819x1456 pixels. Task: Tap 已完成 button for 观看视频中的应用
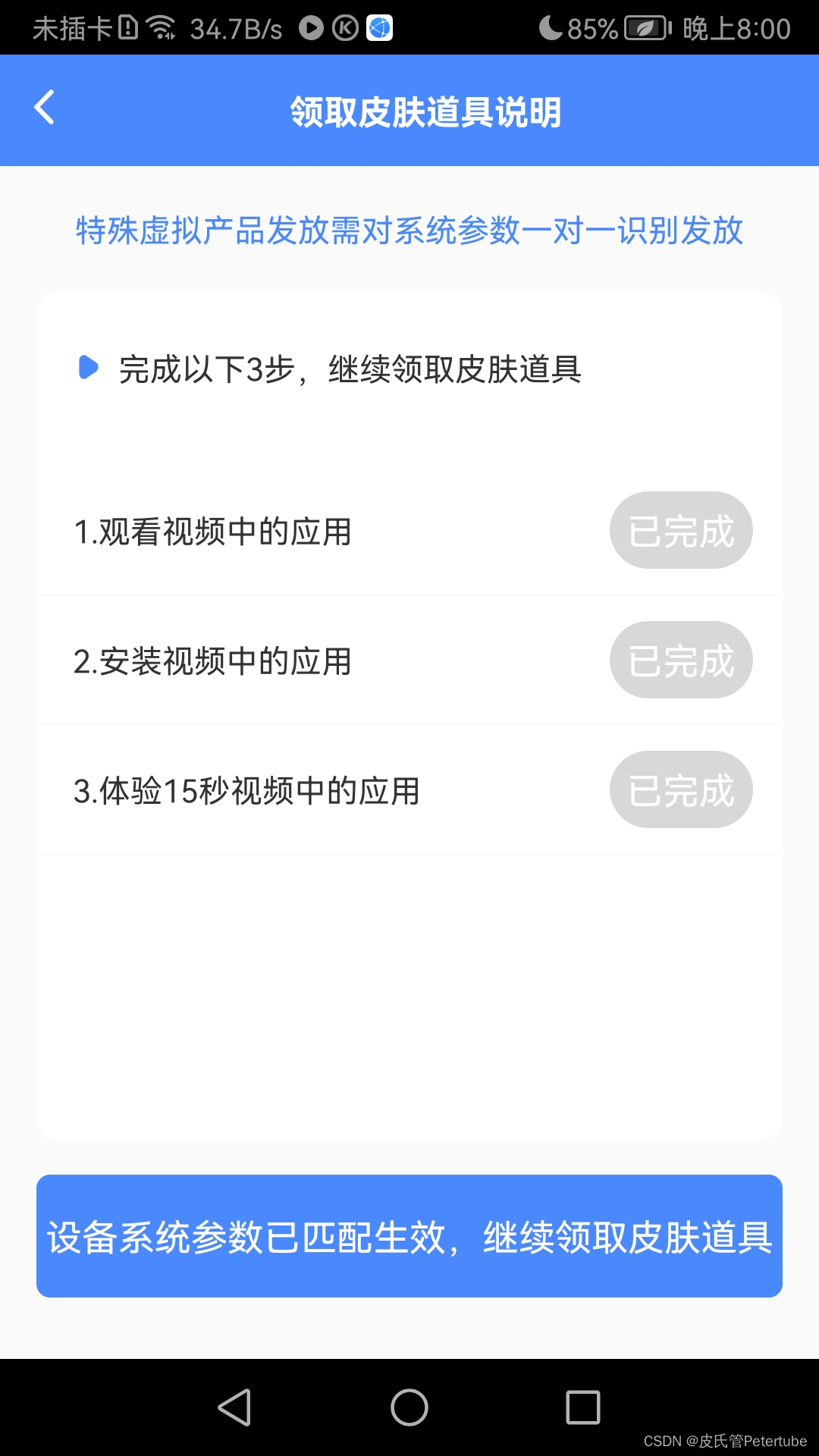680,530
